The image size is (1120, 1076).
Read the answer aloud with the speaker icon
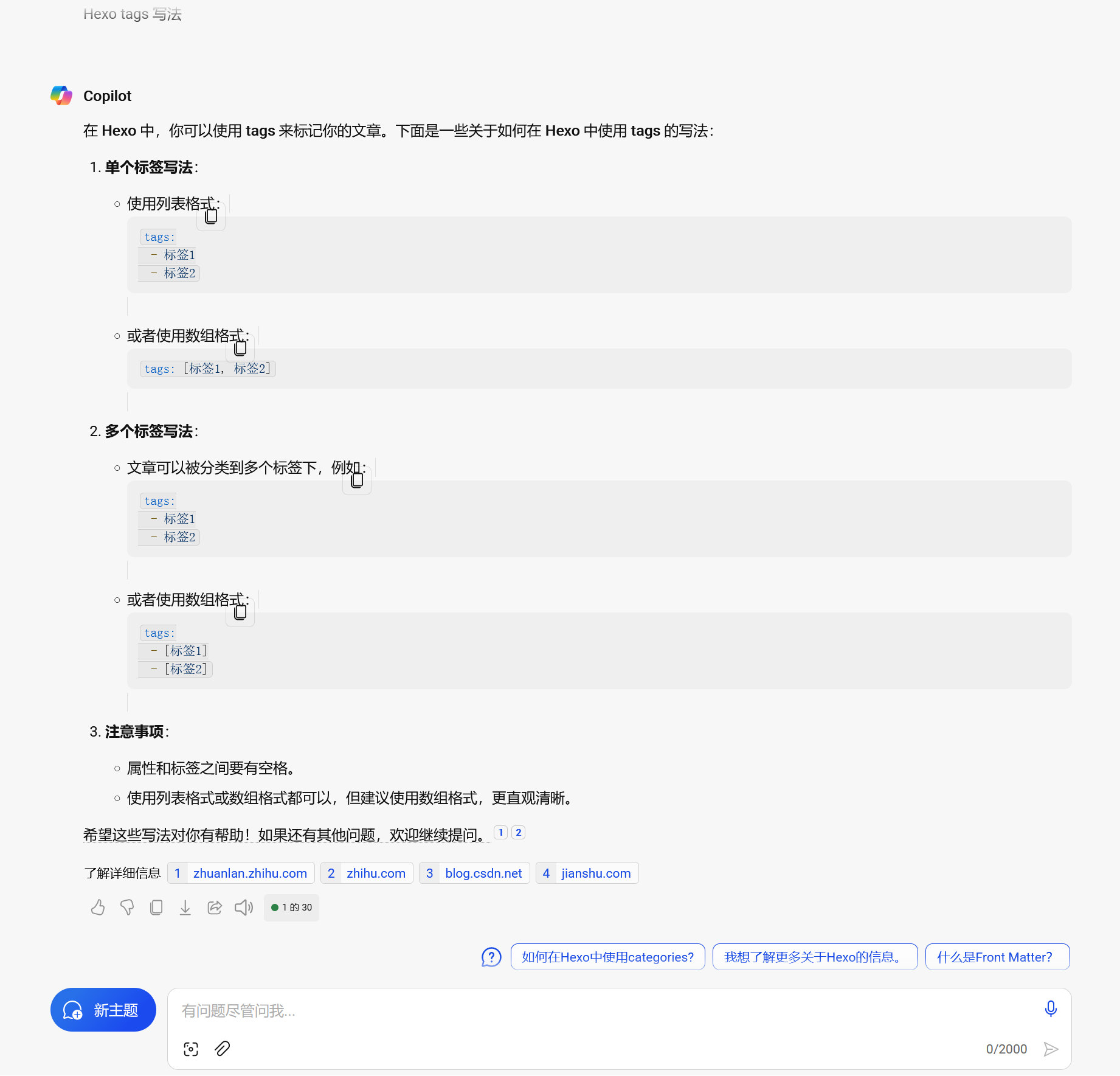pos(244,908)
